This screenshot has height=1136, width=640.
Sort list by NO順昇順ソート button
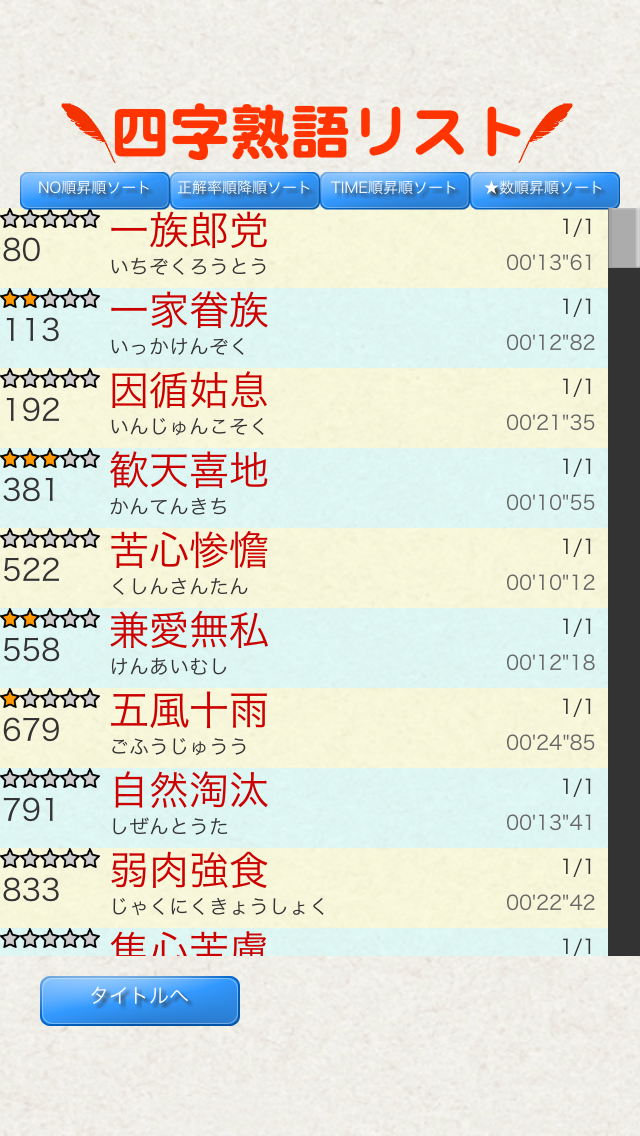coord(94,190)
